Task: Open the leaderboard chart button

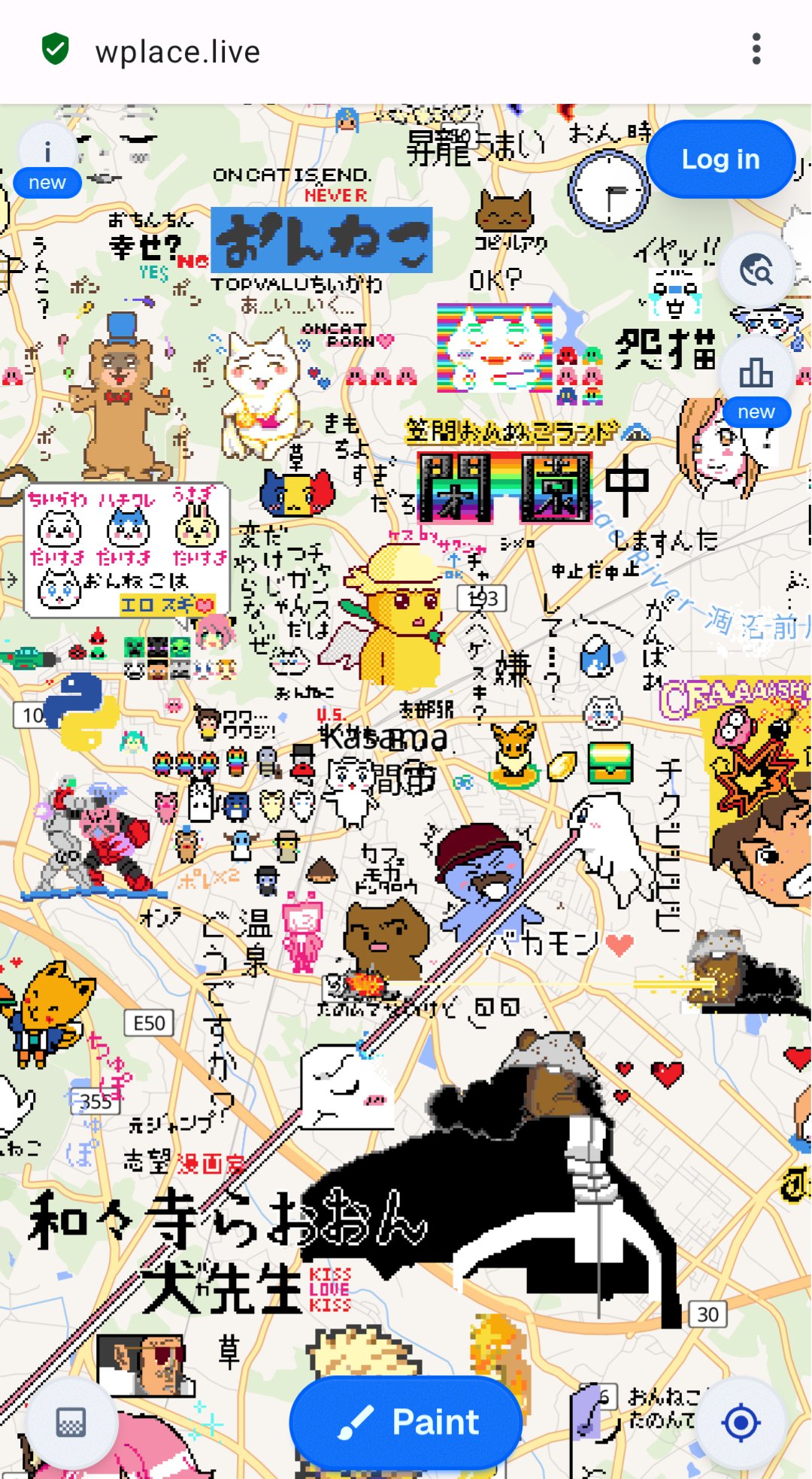Action: point(756,373)
